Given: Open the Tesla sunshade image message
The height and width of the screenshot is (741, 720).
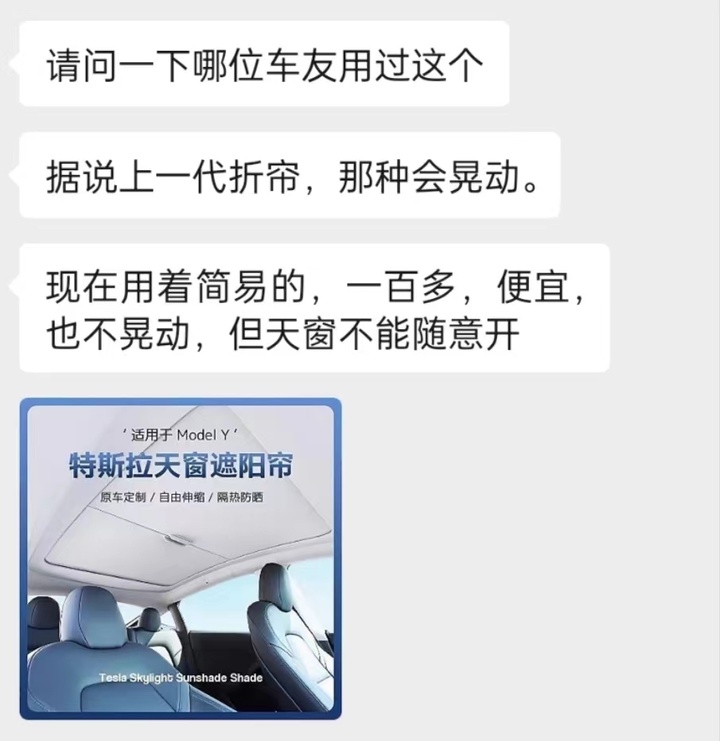Looking at the screenshot, I should 181,558.
